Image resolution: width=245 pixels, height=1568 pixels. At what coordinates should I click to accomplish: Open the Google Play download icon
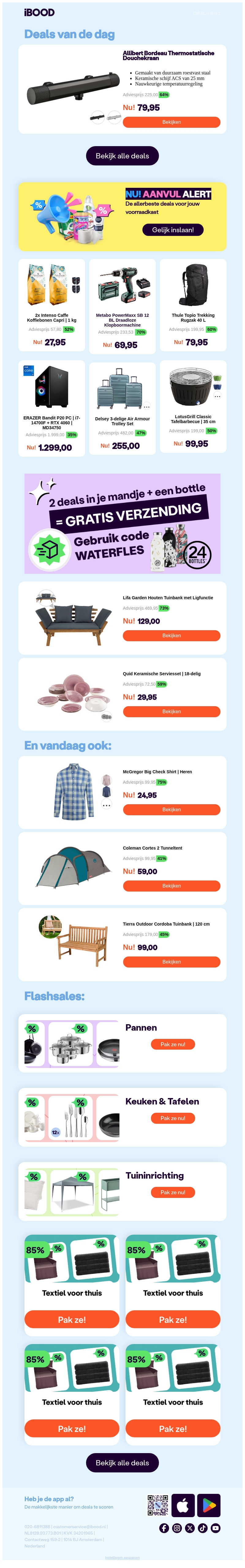(x=209, y=1505)
